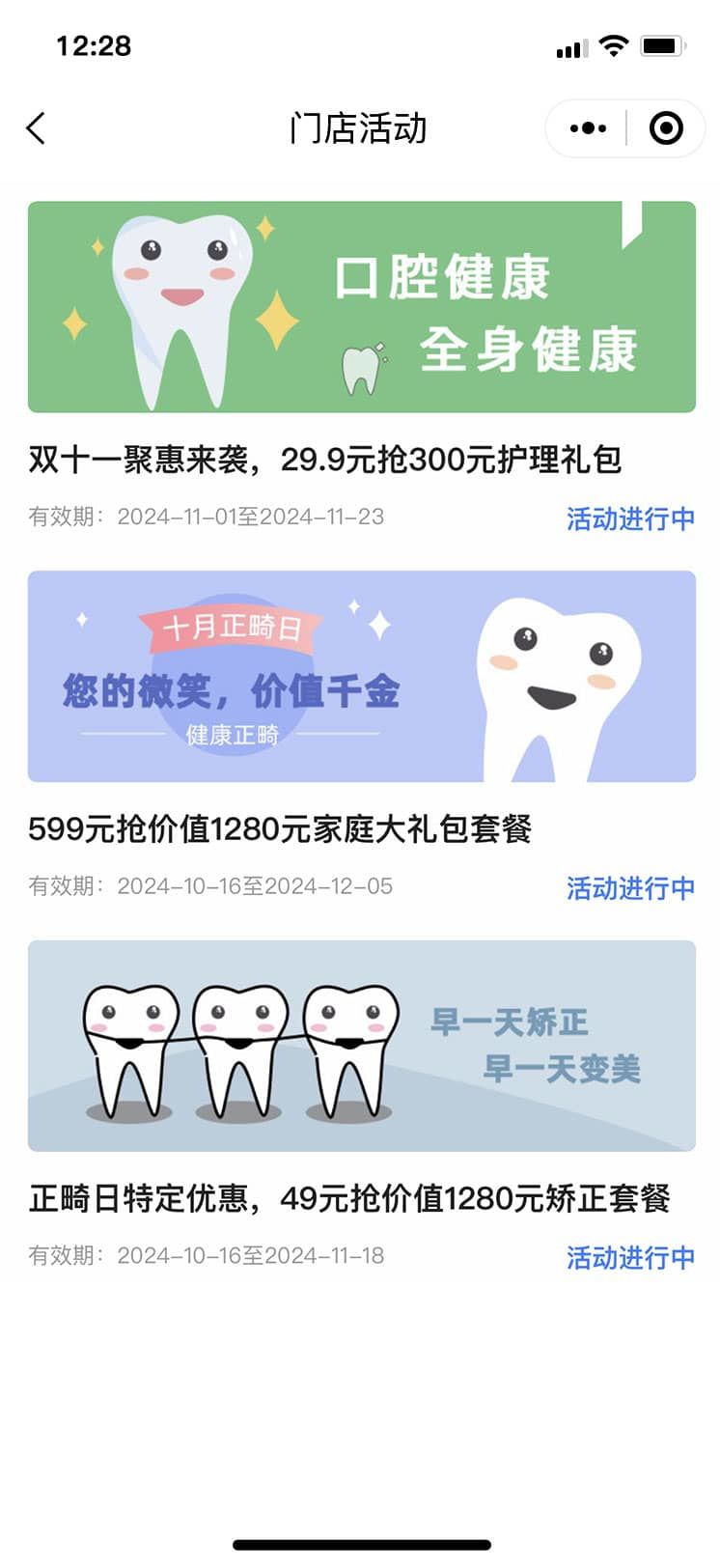View 599元抢价值1280元家庭大礼包套餐 details
Image resolution: width=720 pixels, height=1568 pixels.
280,828
